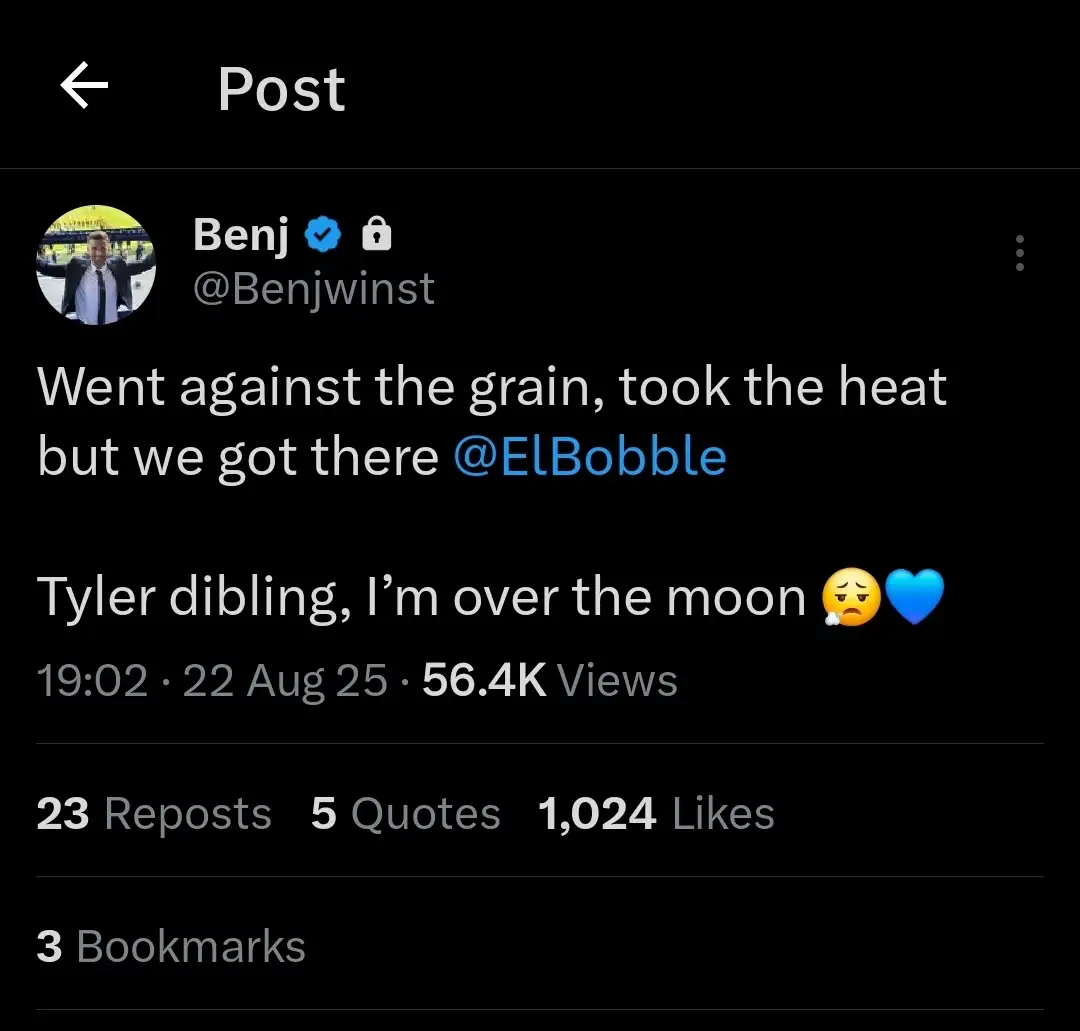
Task: Open the @Benjwinst profile handle
Action: click(313, 288)
